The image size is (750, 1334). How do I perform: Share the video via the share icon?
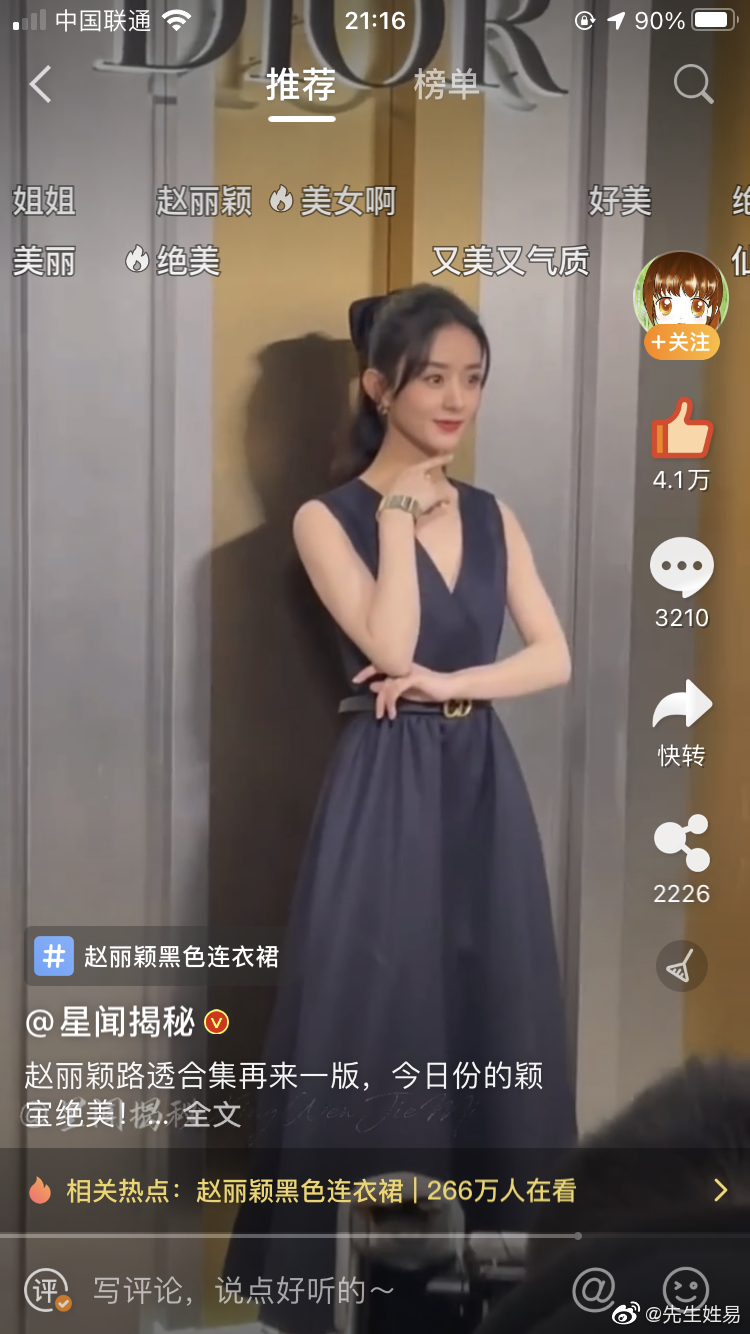682,843
